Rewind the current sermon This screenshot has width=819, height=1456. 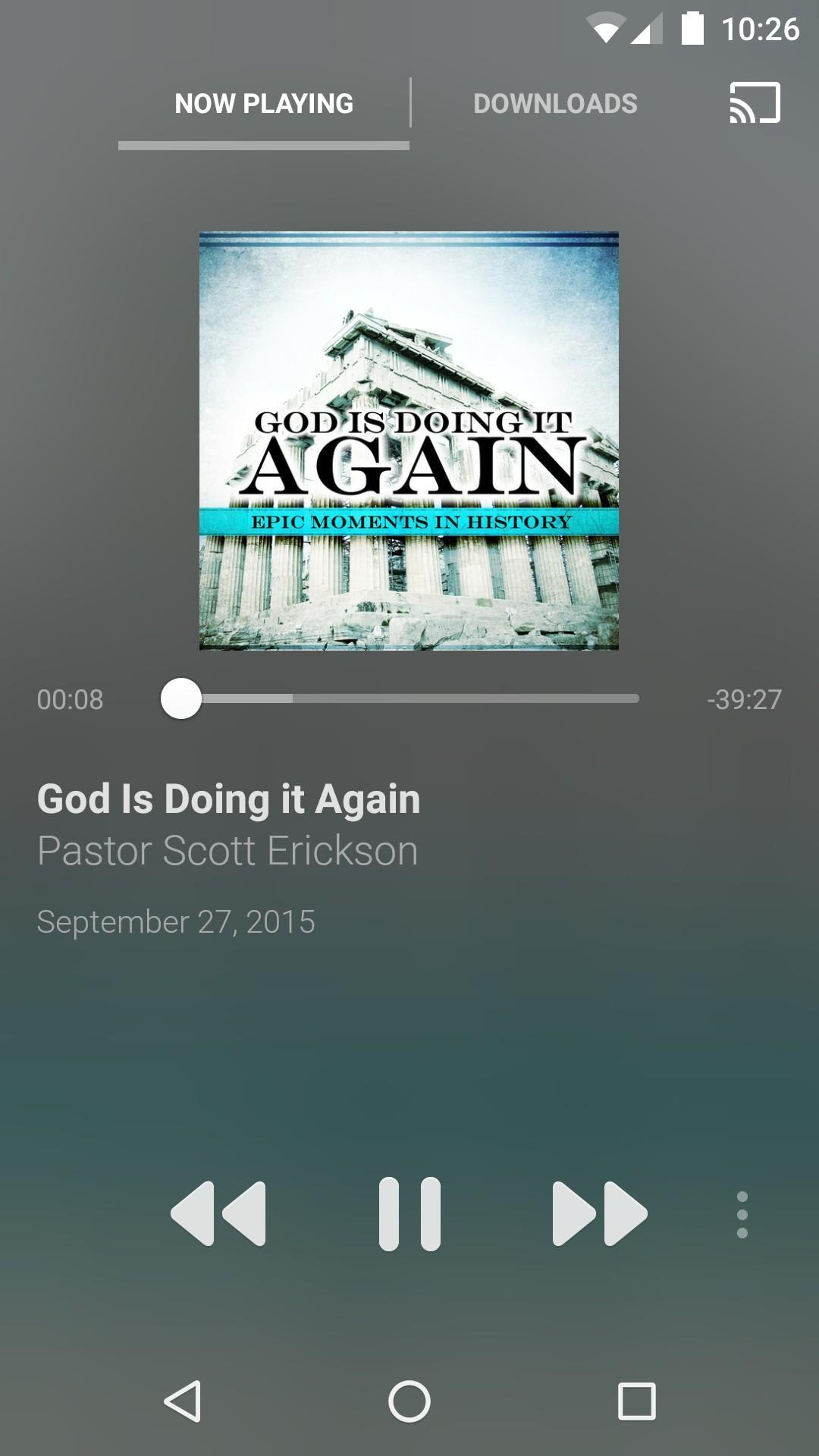219,1213
